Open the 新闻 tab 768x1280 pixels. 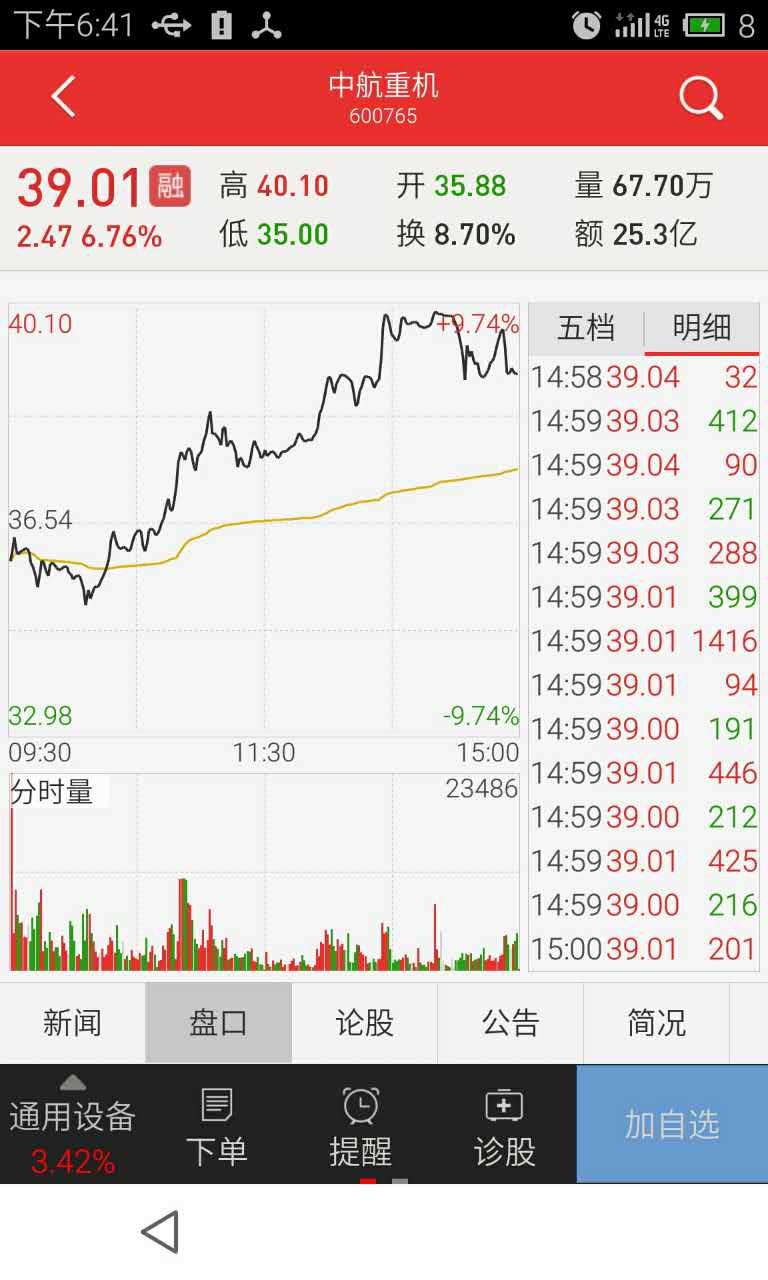[73, 1022]
